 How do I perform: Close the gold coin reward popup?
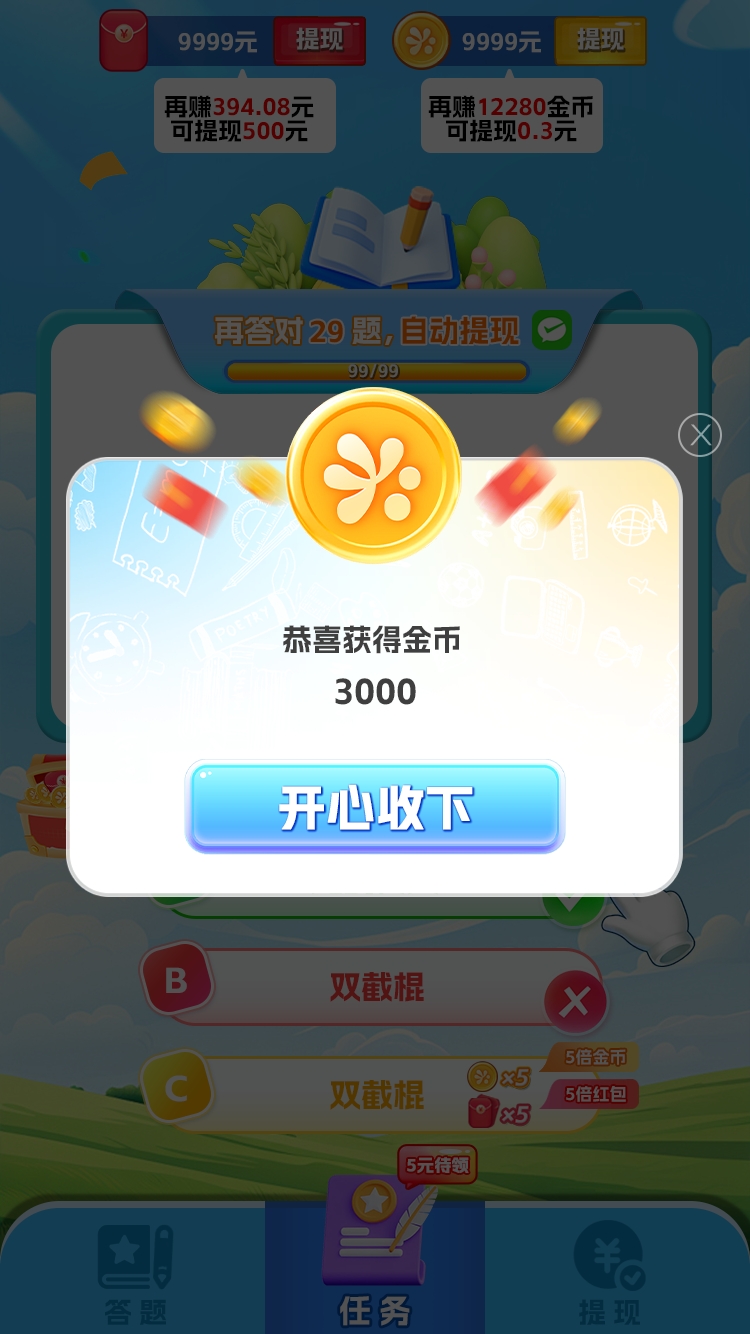point(699,435)
